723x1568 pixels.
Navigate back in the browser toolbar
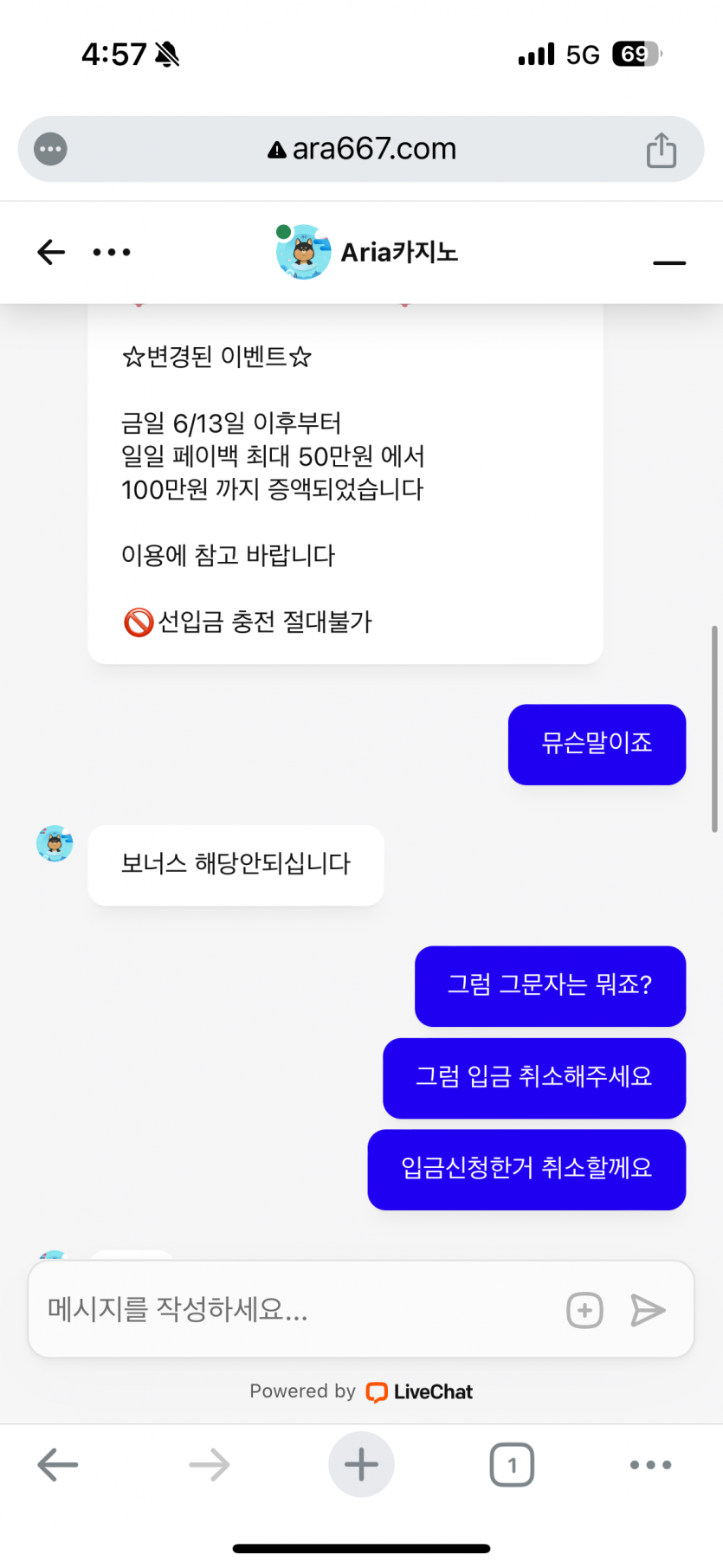(x=58, y=1465)
